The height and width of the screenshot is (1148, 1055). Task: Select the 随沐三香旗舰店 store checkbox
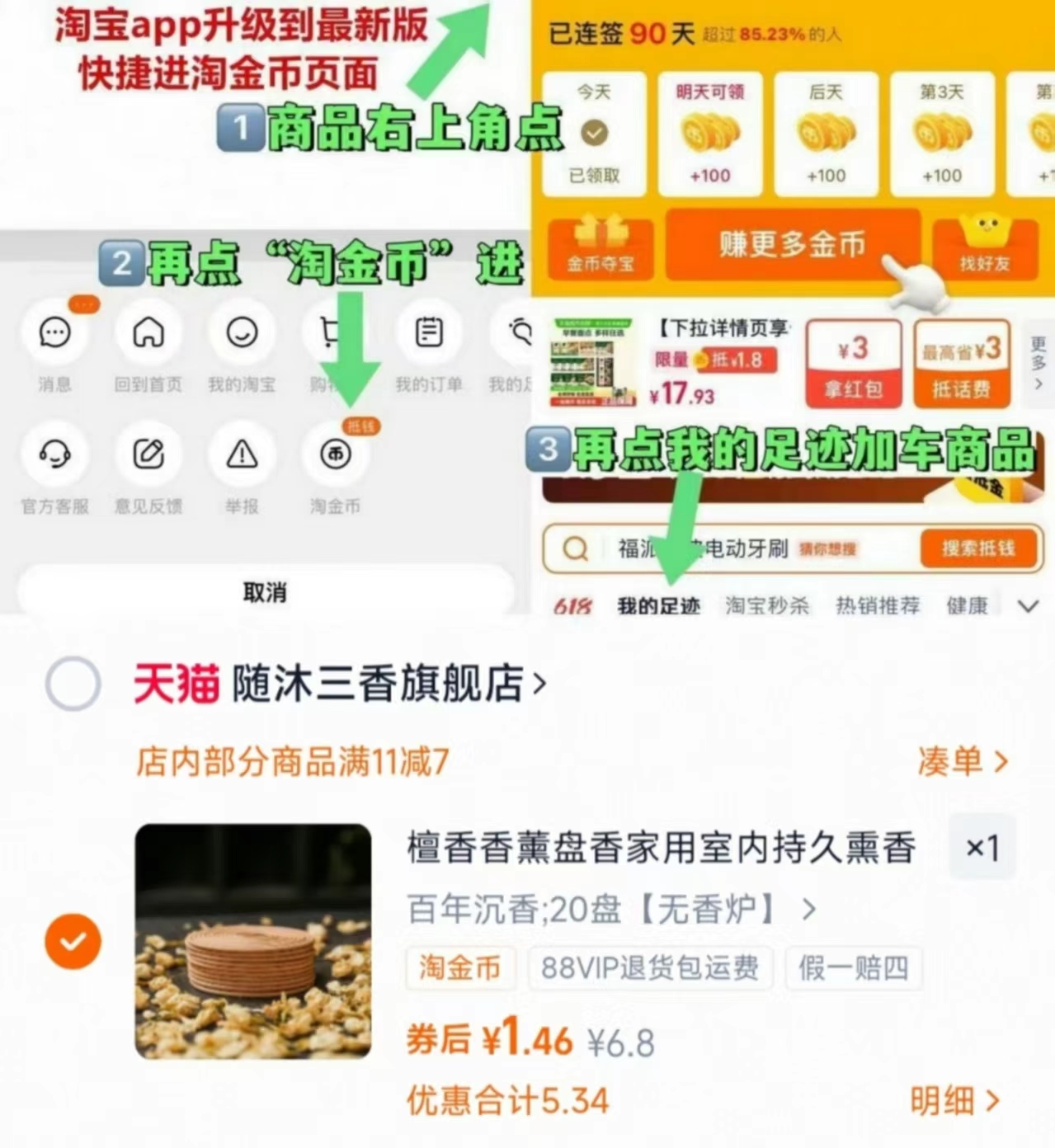tap(73, 684)
